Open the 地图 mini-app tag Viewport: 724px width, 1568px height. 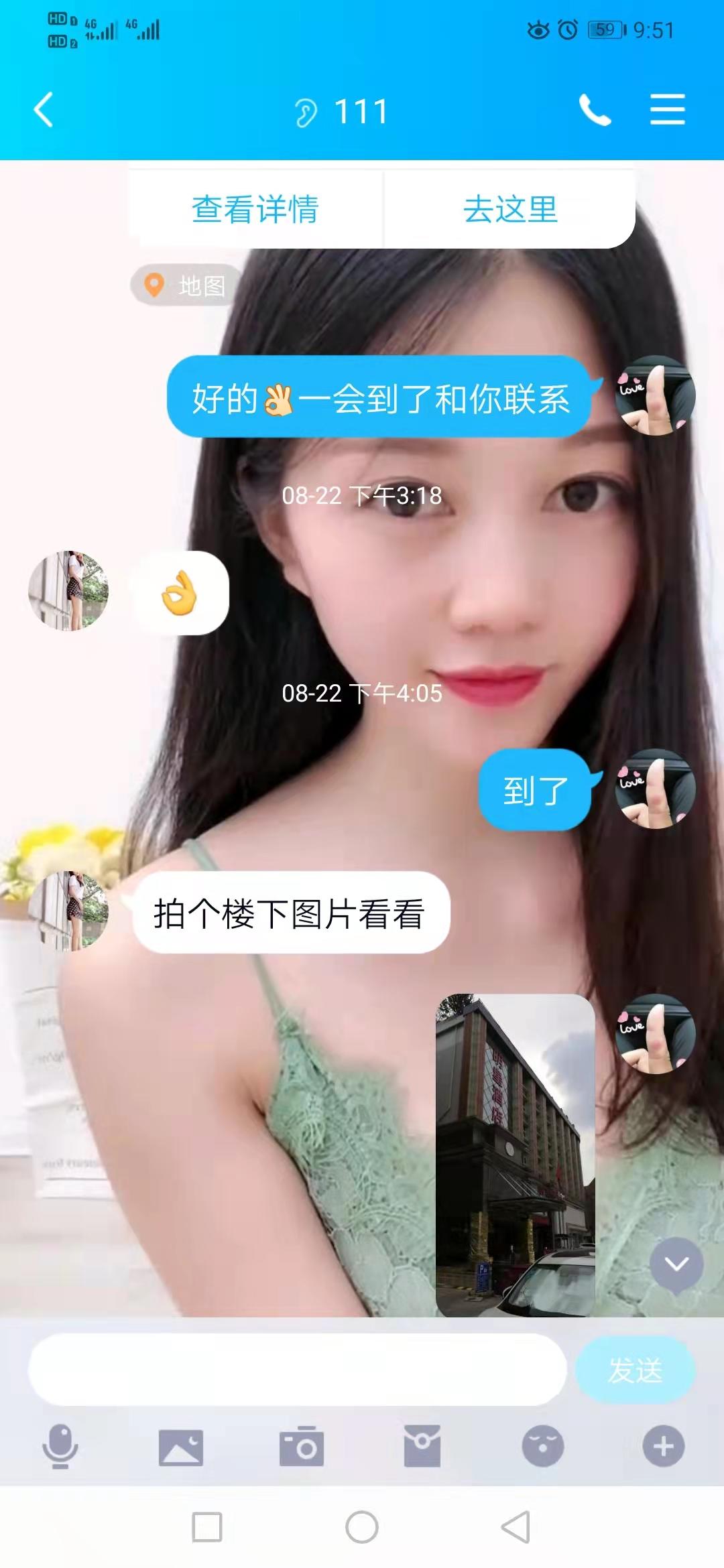186,286
